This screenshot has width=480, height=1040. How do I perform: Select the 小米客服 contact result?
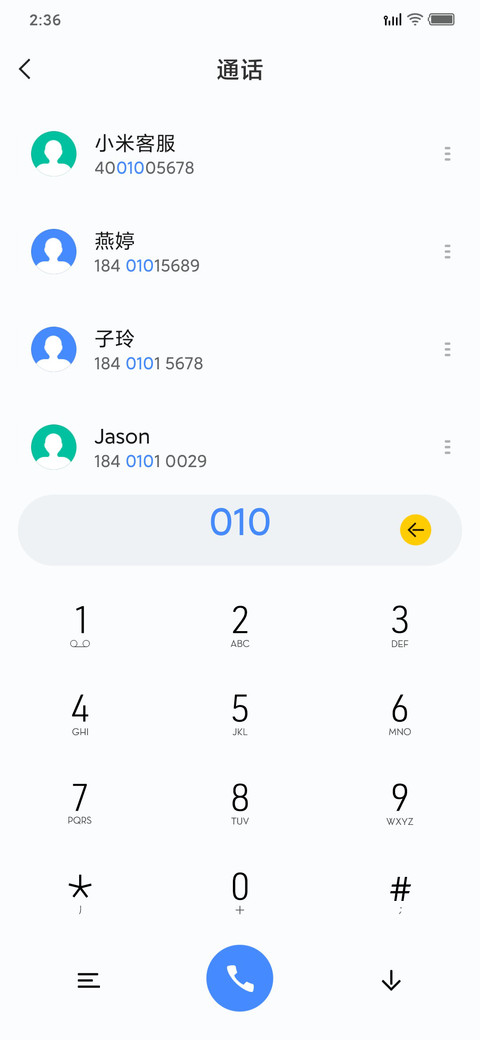coord(239,154)
